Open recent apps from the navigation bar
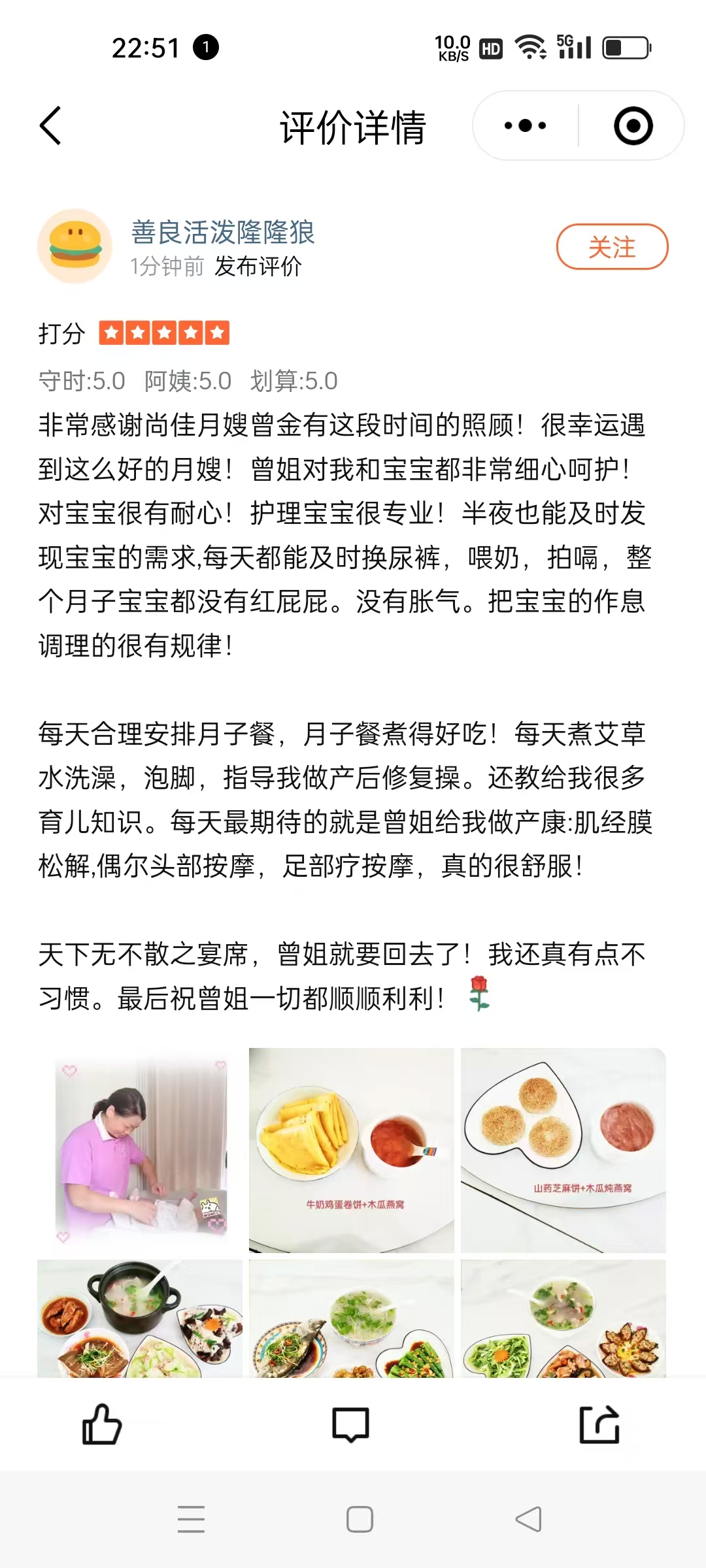Image resolution: width=706 pixels, height=1568 pixels. (191, 1519)
